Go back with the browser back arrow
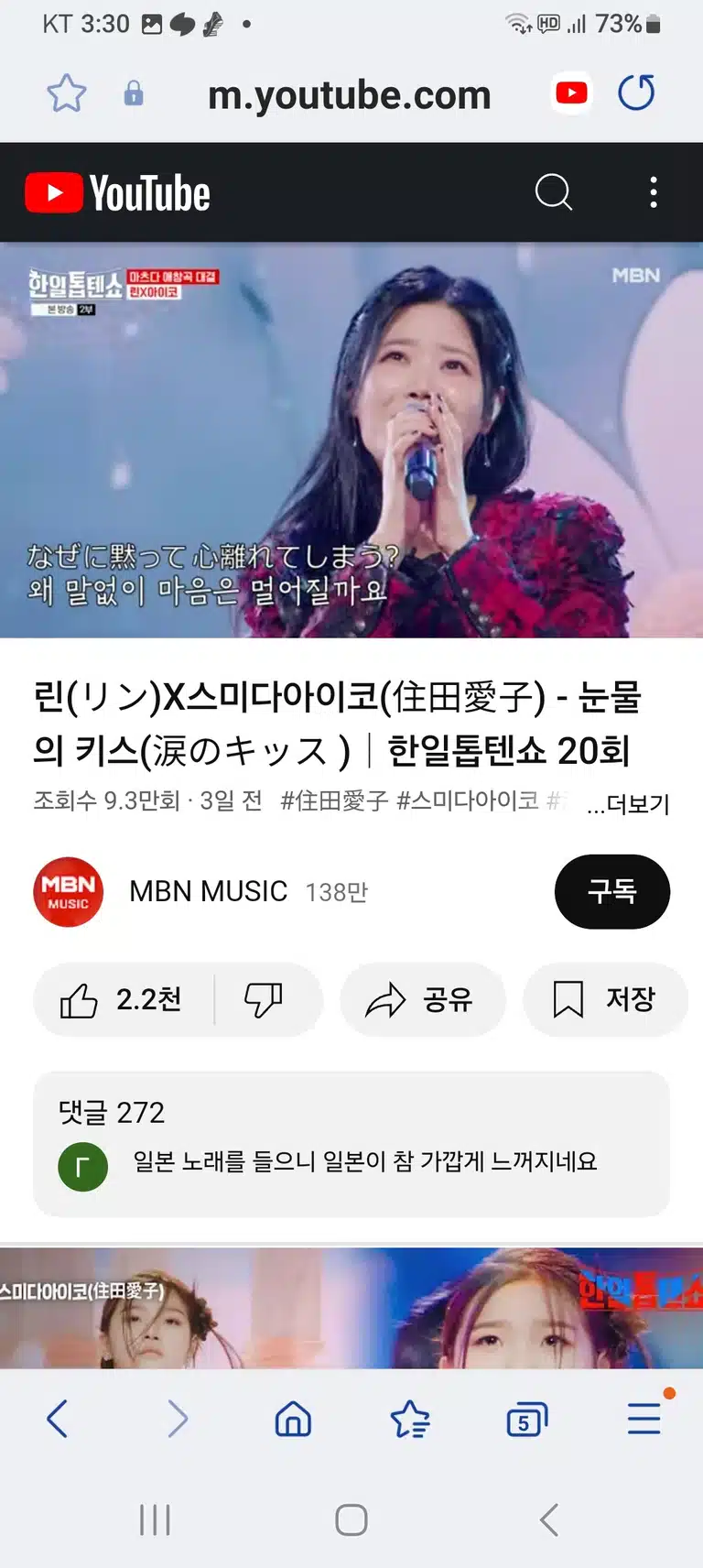 [x=57, y=1419]
